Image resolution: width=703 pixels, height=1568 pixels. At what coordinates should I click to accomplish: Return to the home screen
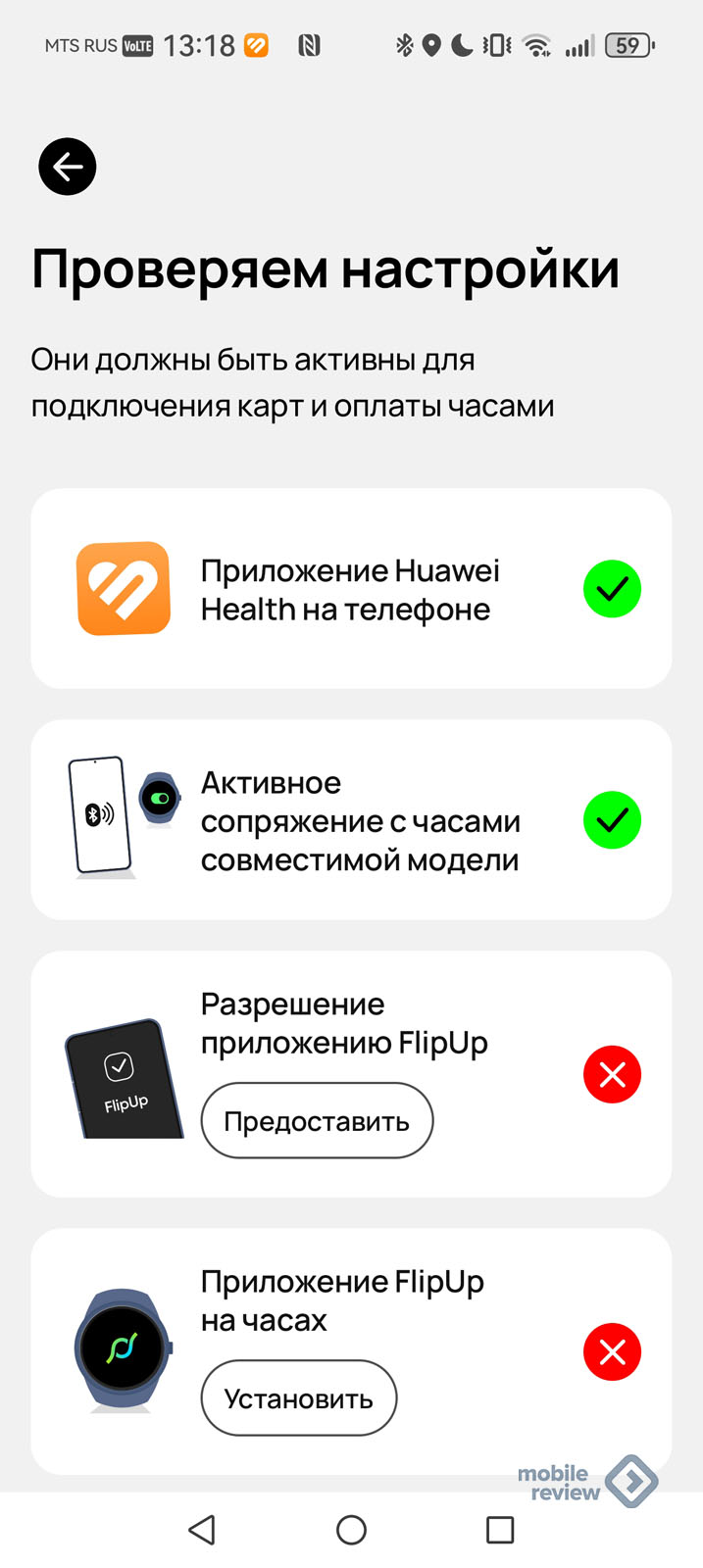tap(351, 1530)
